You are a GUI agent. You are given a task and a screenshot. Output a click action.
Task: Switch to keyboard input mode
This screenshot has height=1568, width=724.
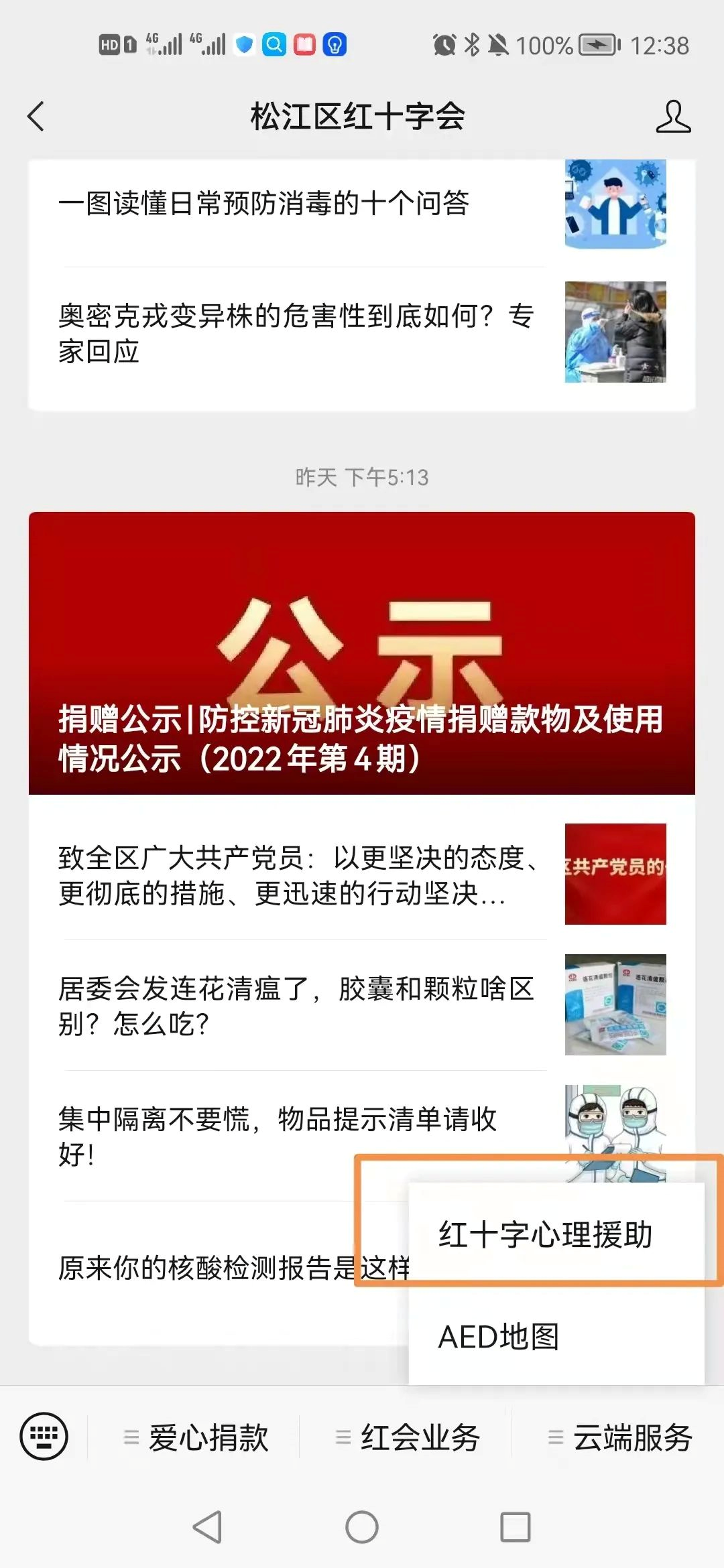point(44,1437)
